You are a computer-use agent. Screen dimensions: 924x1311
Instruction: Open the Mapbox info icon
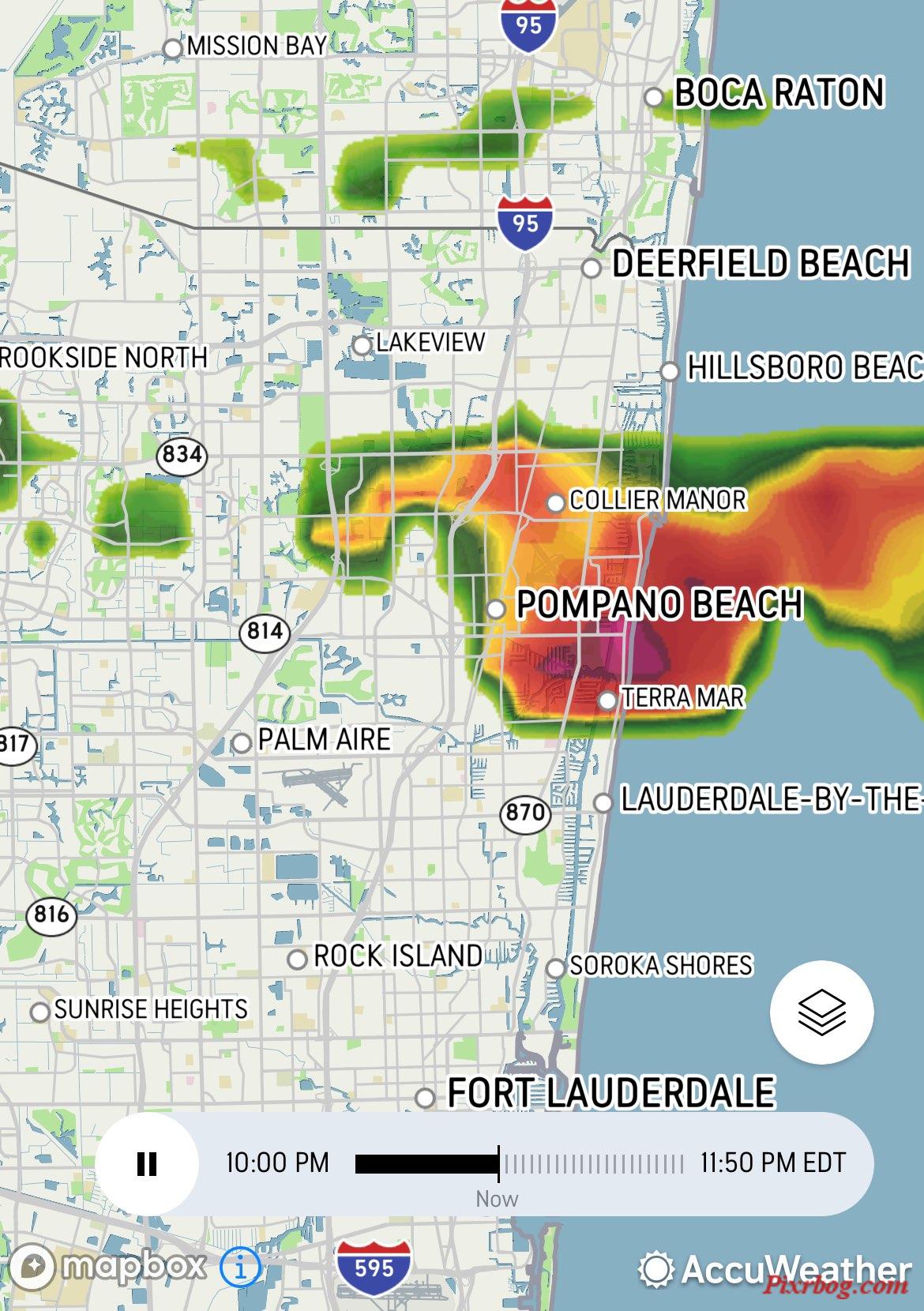pos(240,1269)
